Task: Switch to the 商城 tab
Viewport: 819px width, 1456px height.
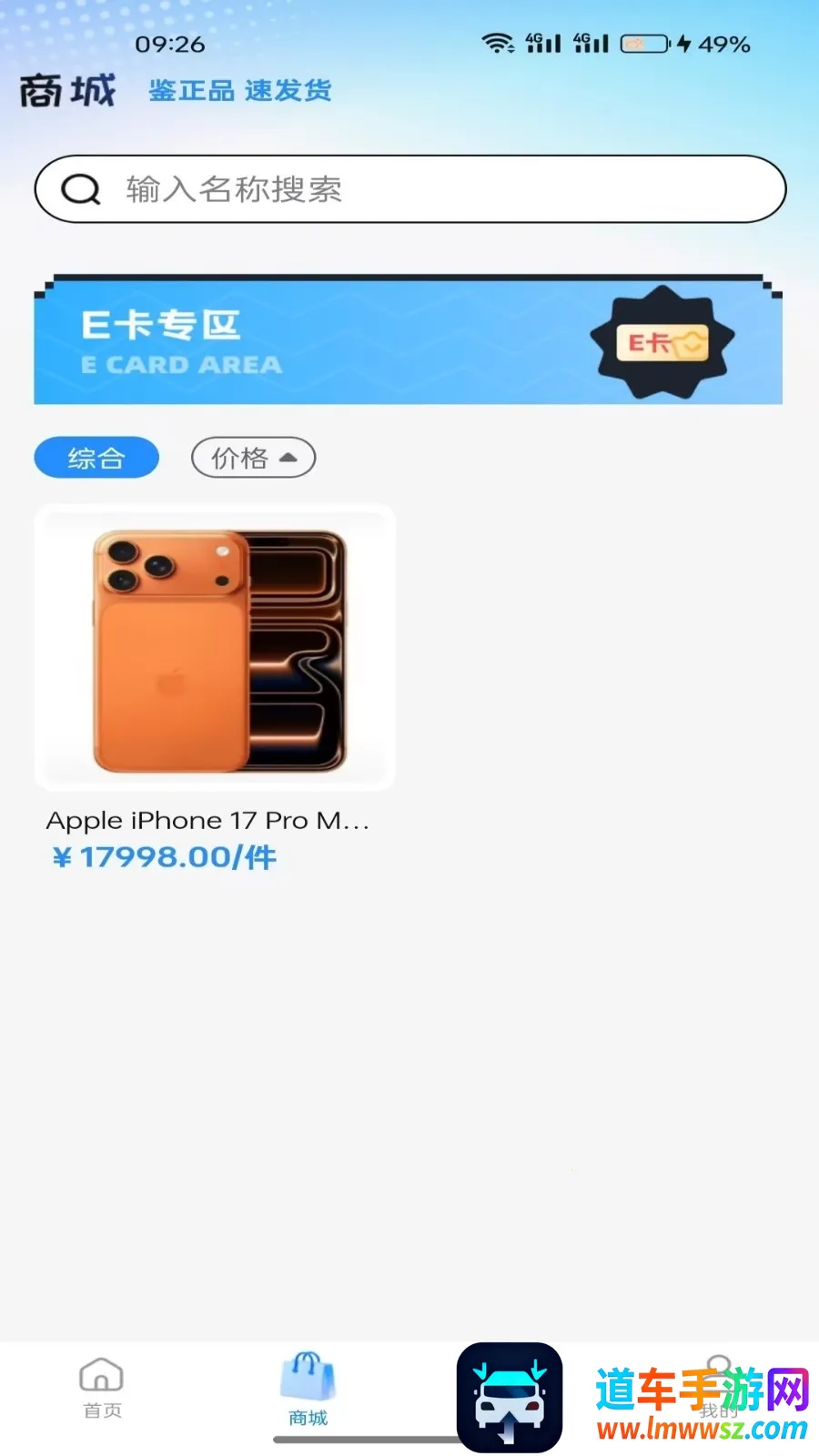Action: click(x=308, y=1390)
